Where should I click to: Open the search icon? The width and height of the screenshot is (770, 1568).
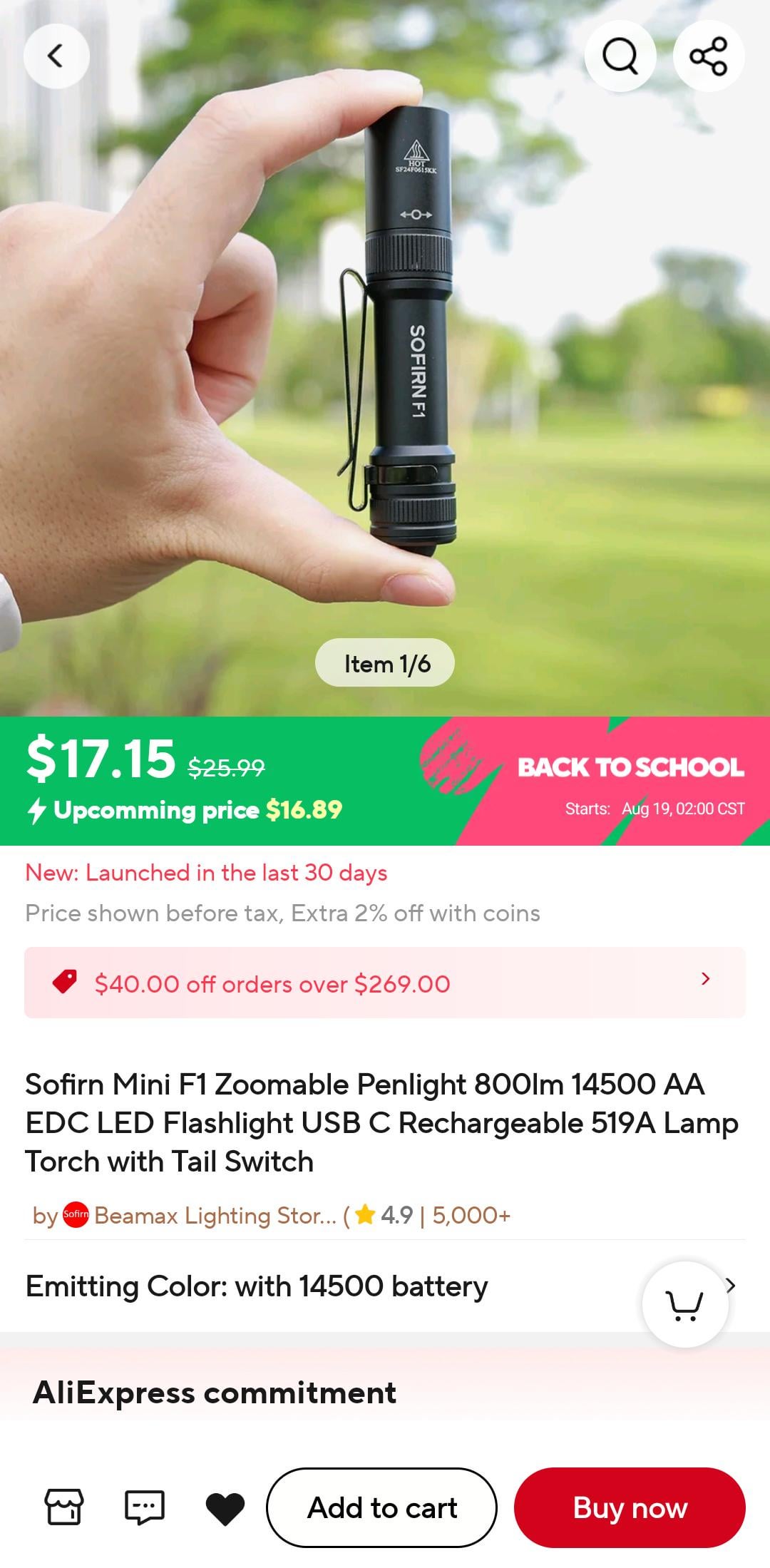coord(620,56)
